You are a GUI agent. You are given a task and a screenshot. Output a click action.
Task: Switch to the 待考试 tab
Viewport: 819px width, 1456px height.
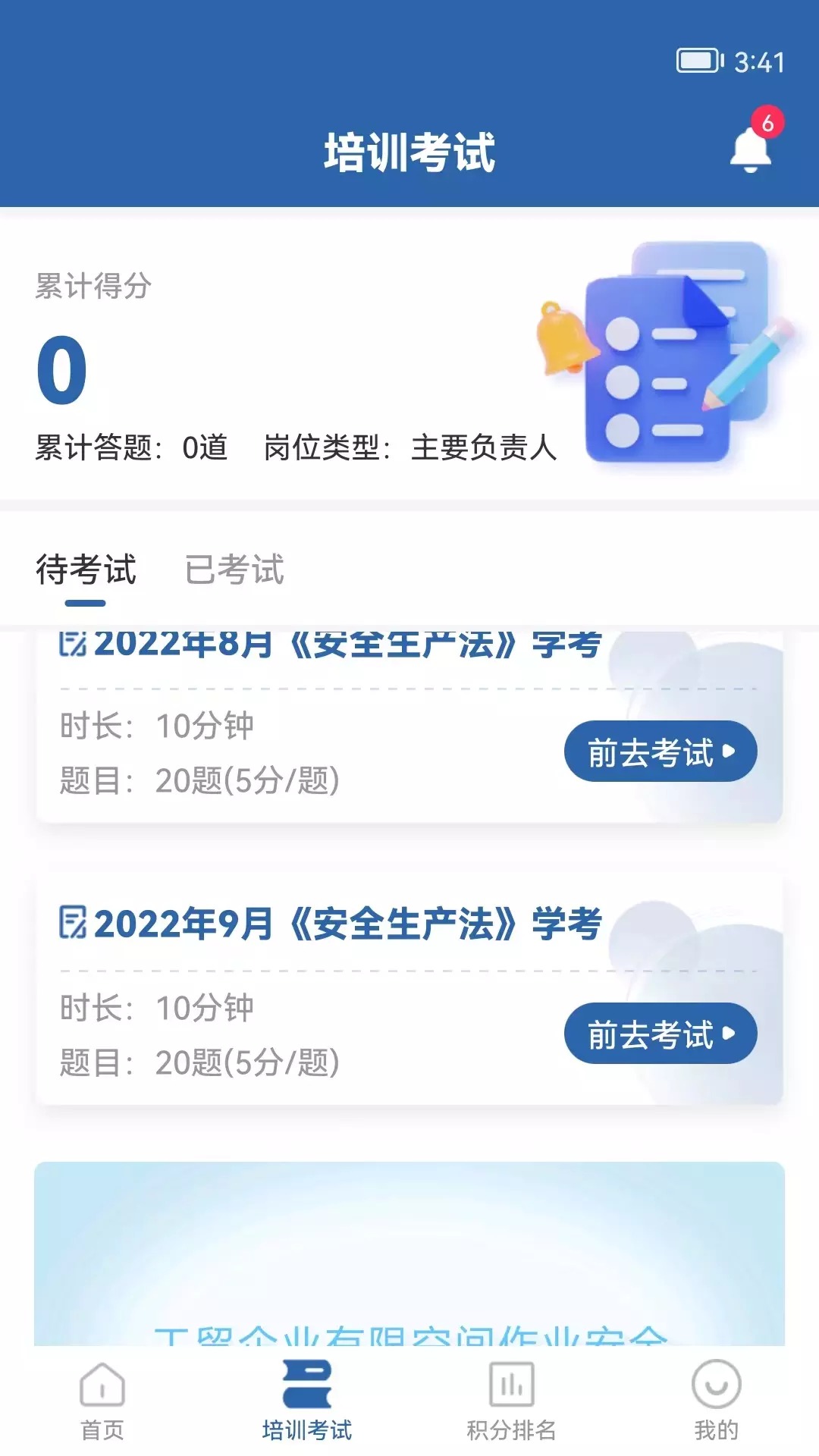pyautogui.click(x=86, y=570)
